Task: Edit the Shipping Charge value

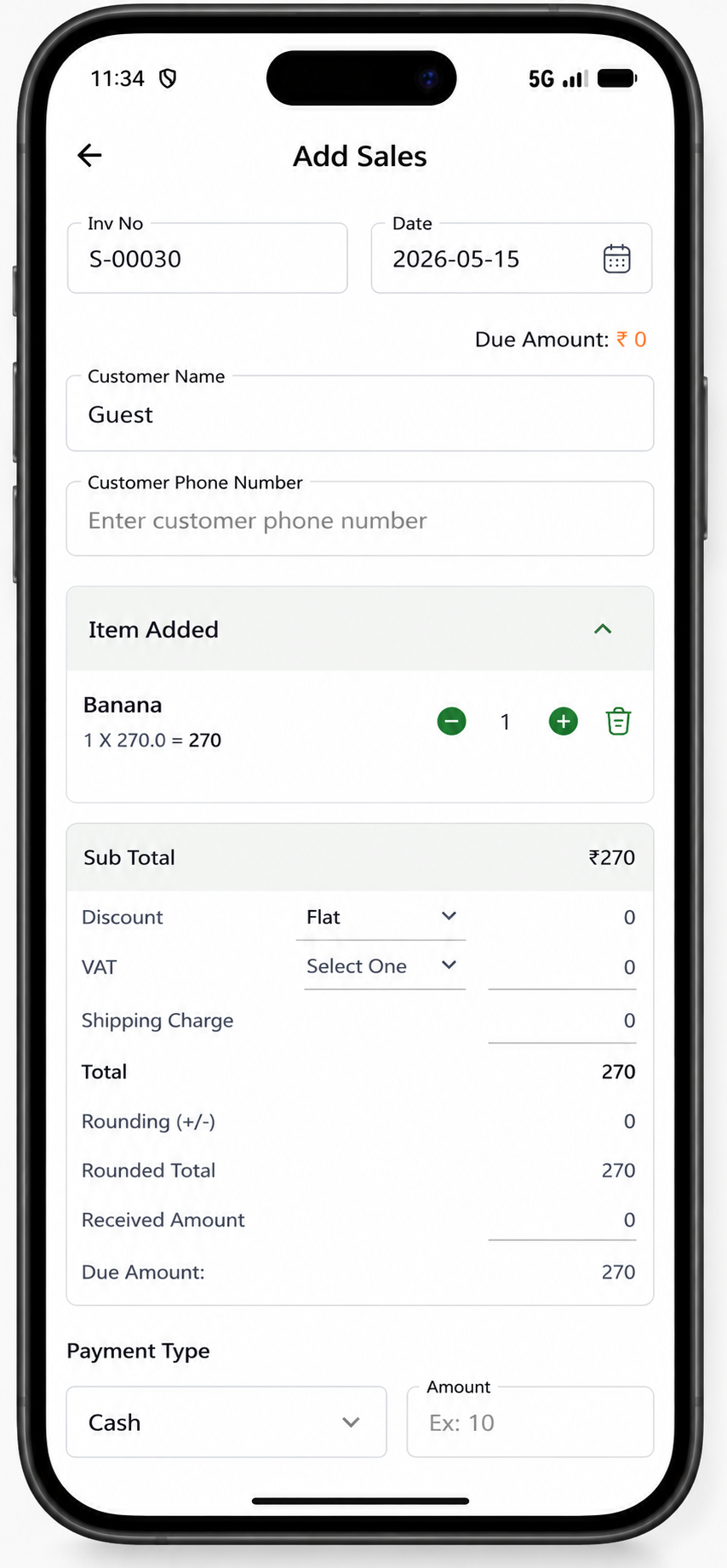Action: (x=563, y=1021)
